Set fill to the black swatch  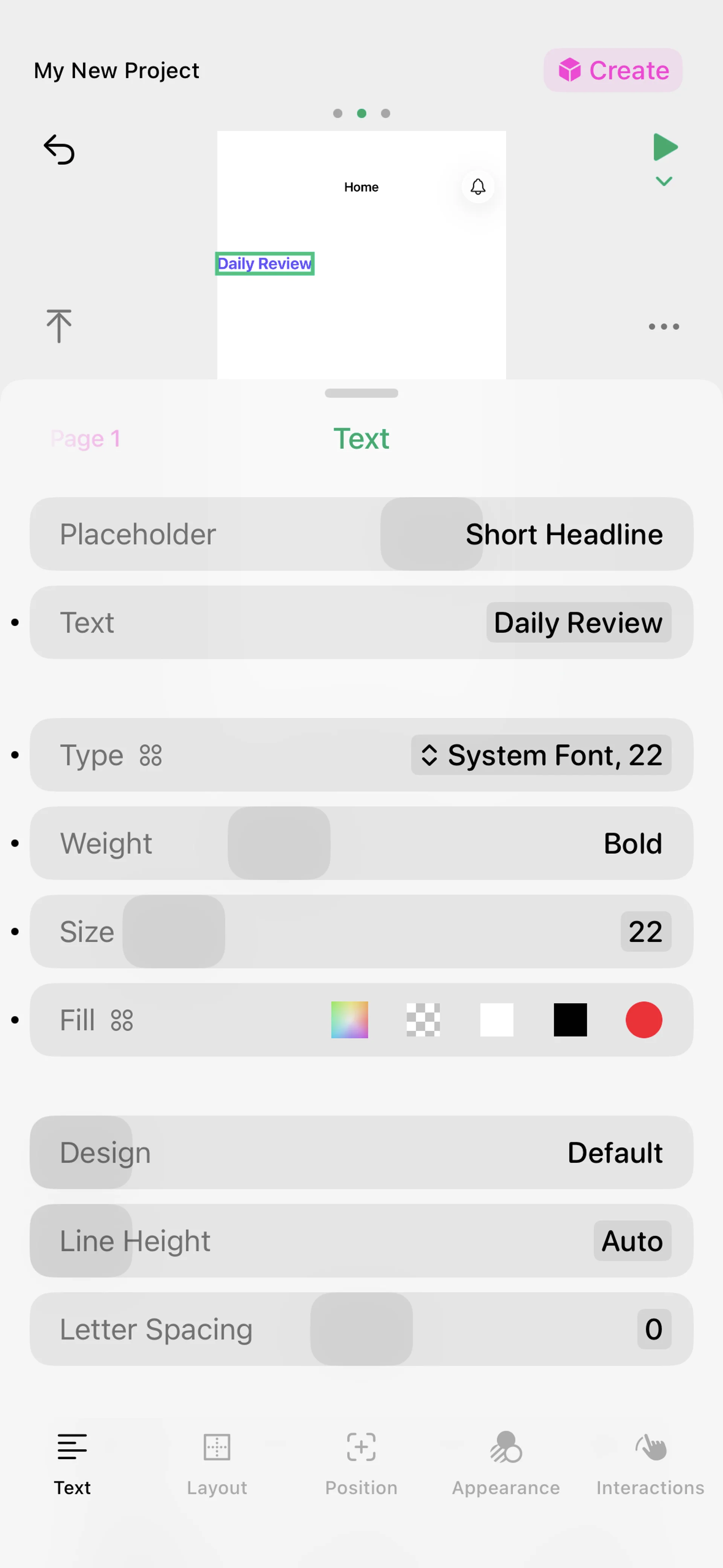(570, 1020)
